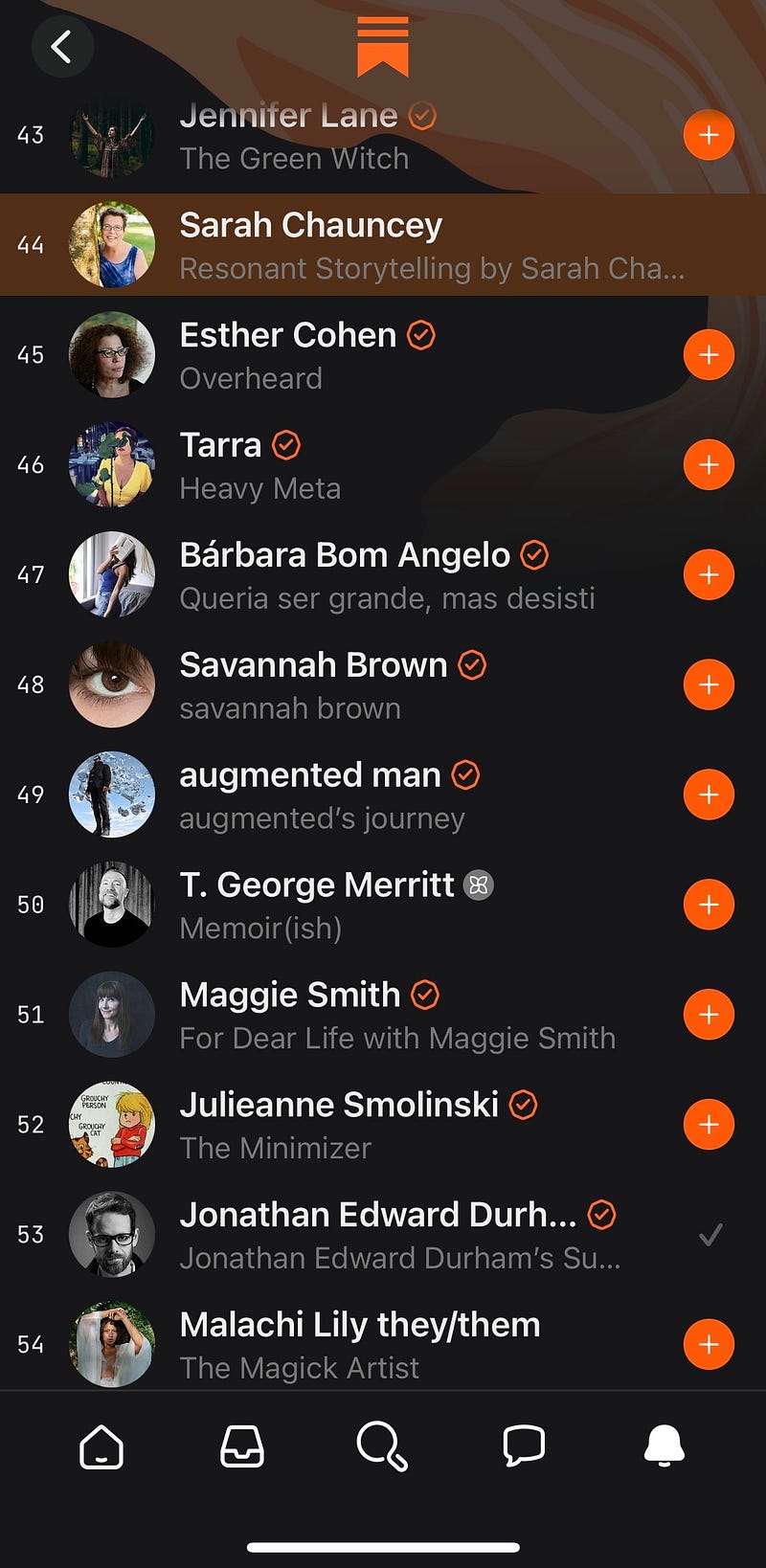Subscribe to T. George Merritt's Memoir(ish)
Viewport: 766px width, 1568px height.
tap(709, 905)
